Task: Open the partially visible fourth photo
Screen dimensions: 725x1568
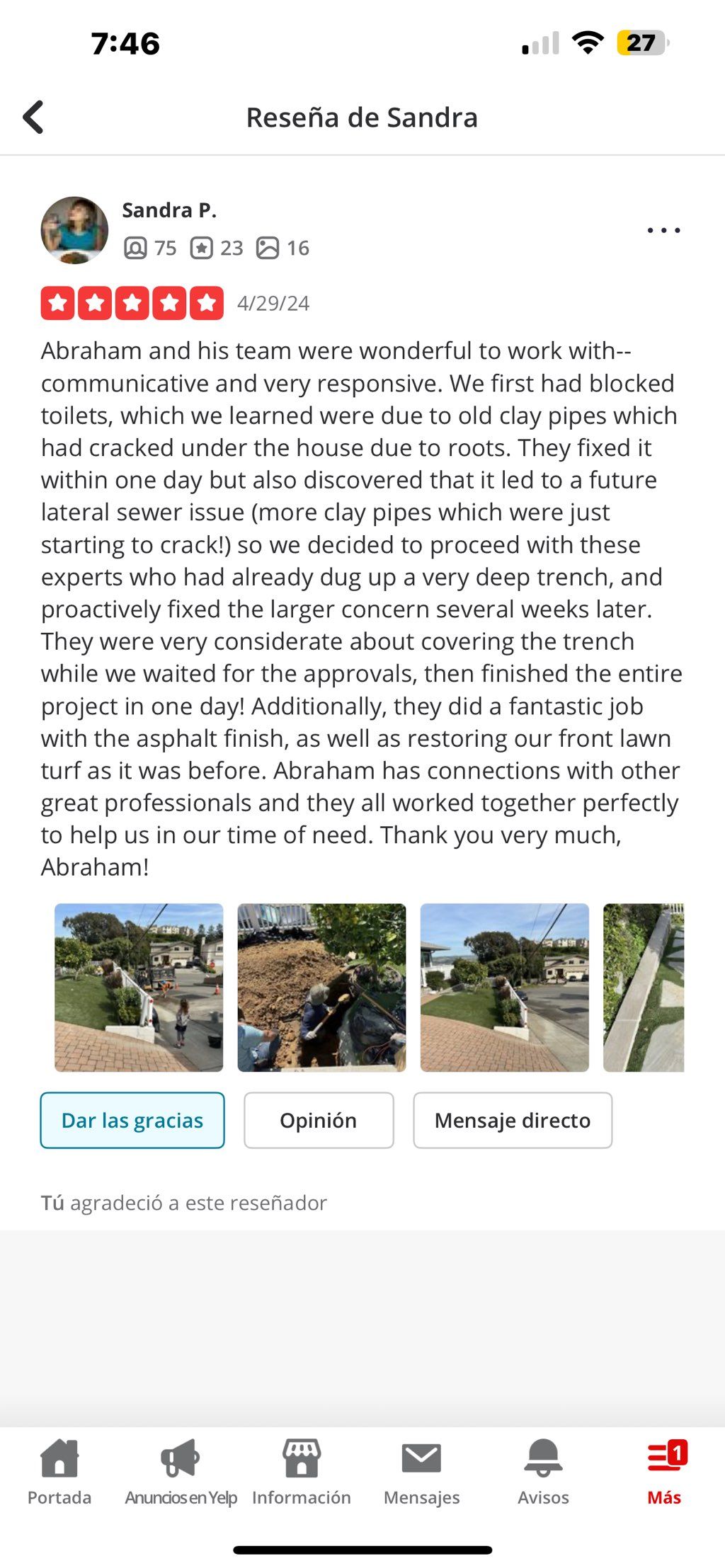Action: (643, 987)
